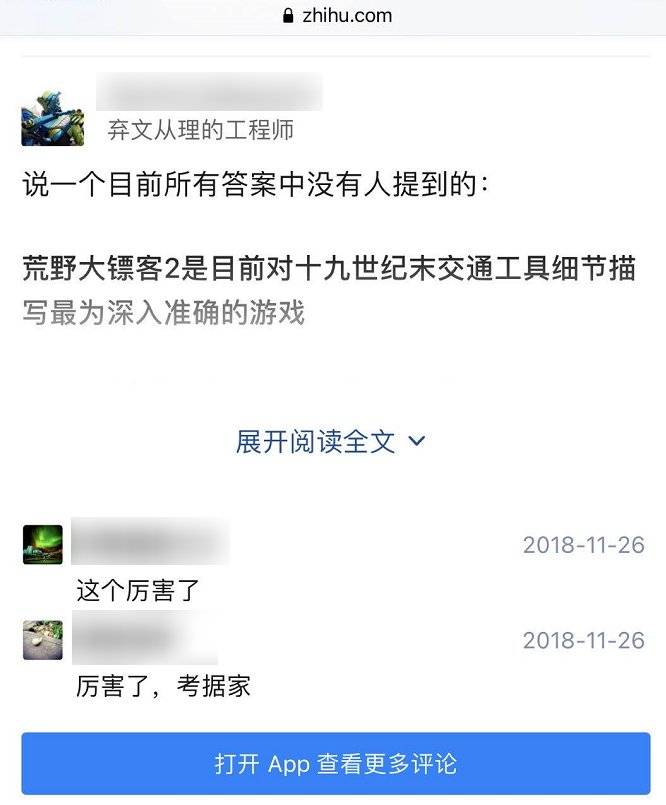
Task: Tap 打开 App 查看更多评论 button
Action: 336,764
